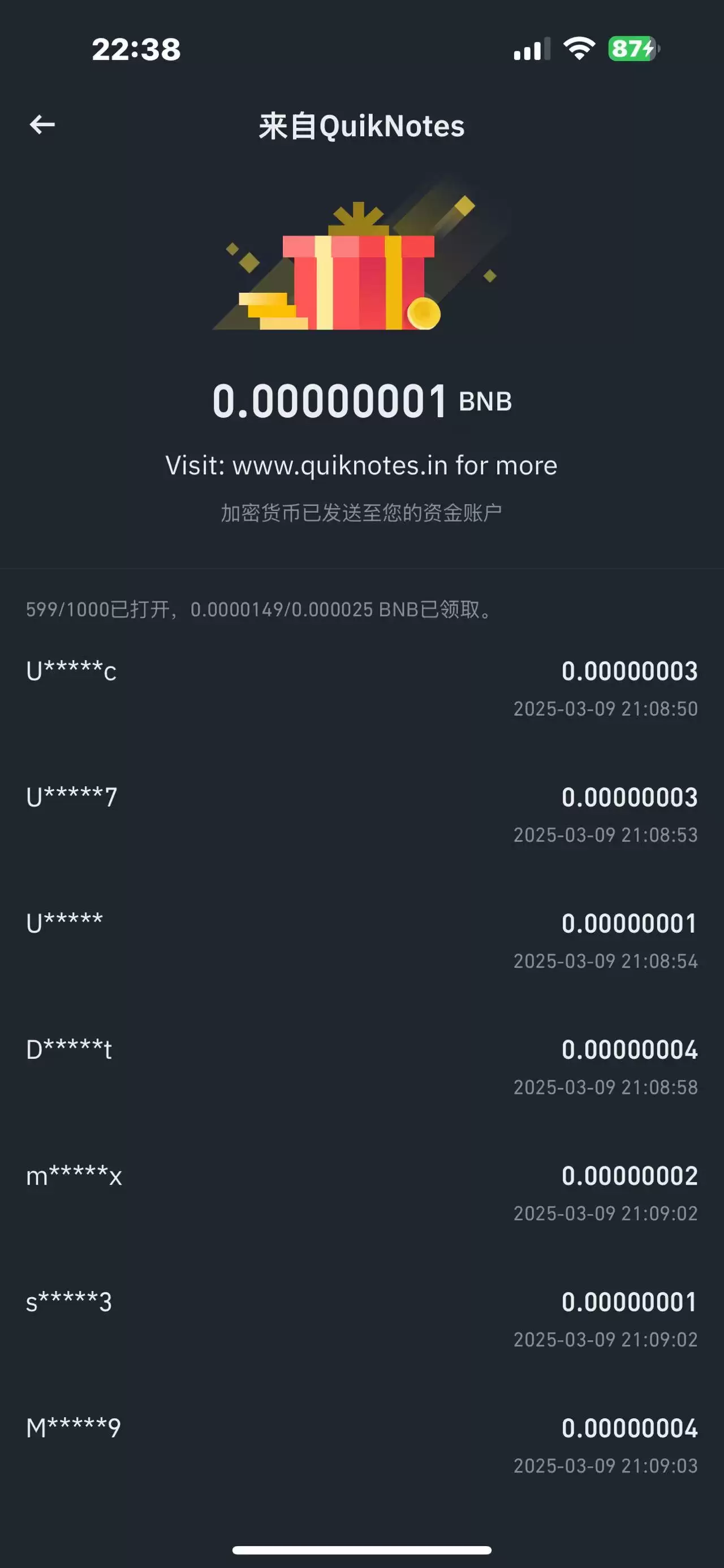Go back using the top-left arrow

tap(42, 125)
